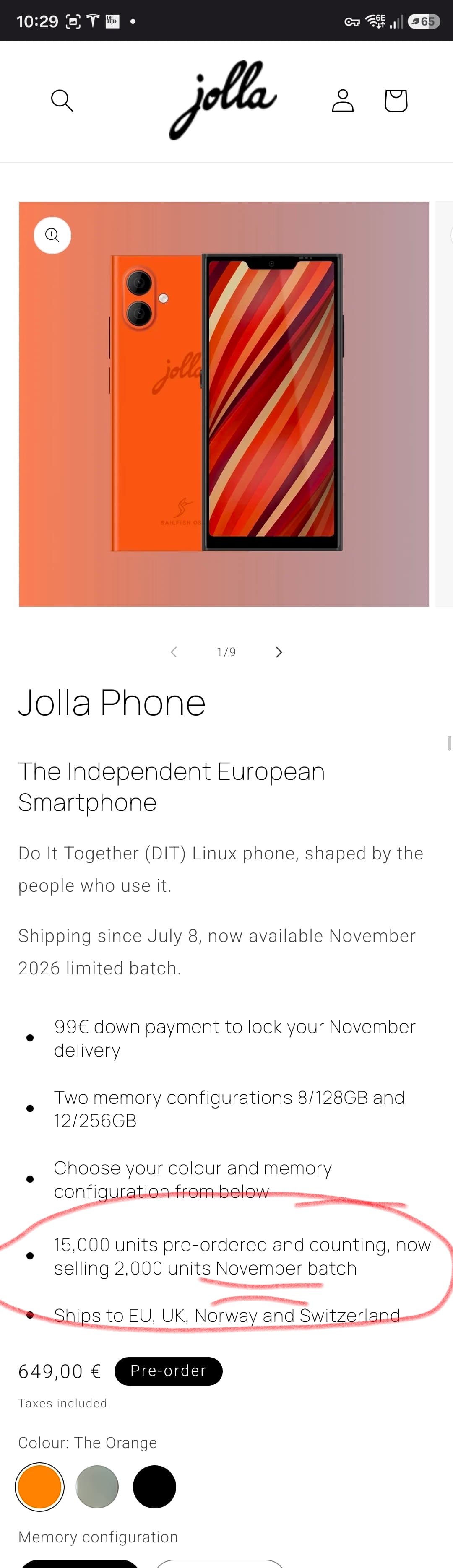Pick the black colour swatch

pos(155,1486)
